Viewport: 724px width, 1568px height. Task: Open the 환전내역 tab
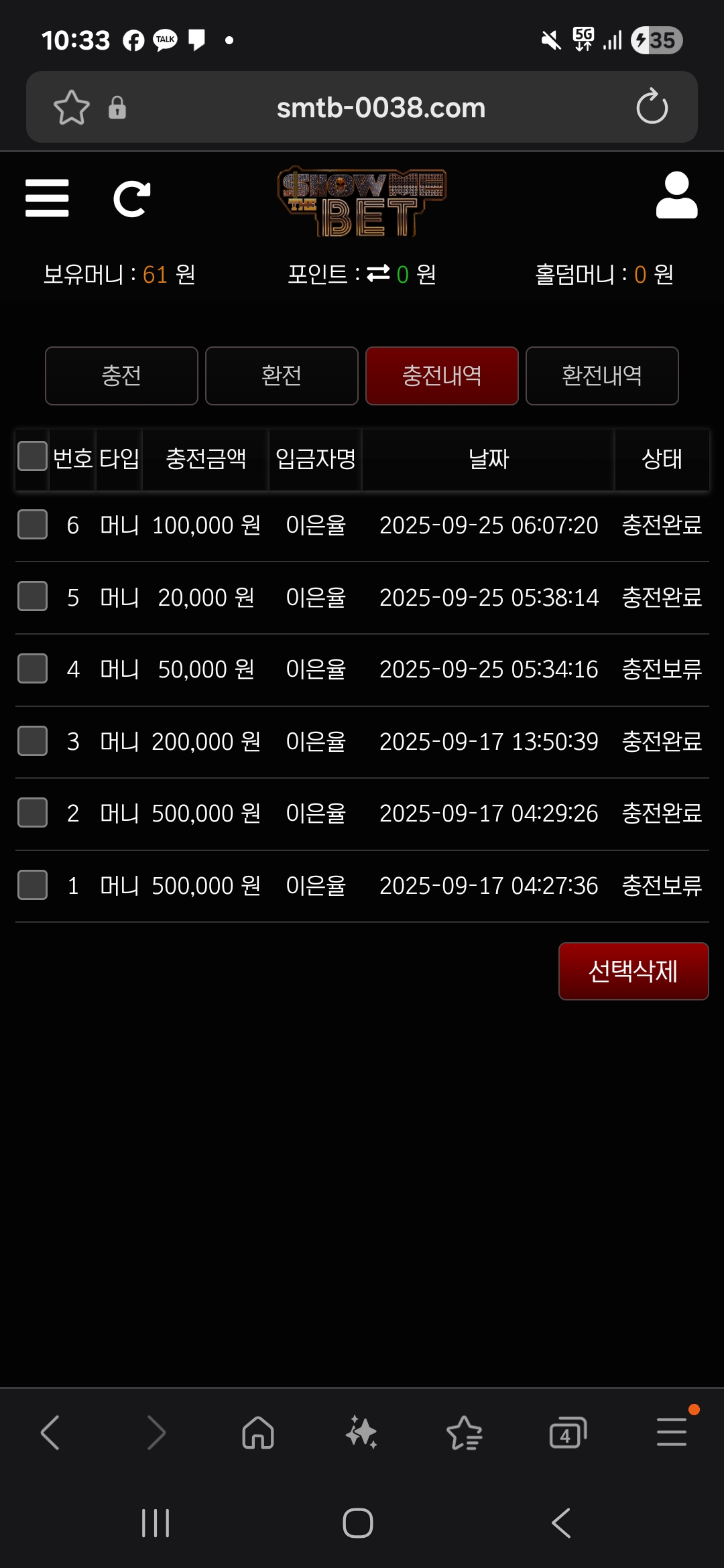(602, 376)
